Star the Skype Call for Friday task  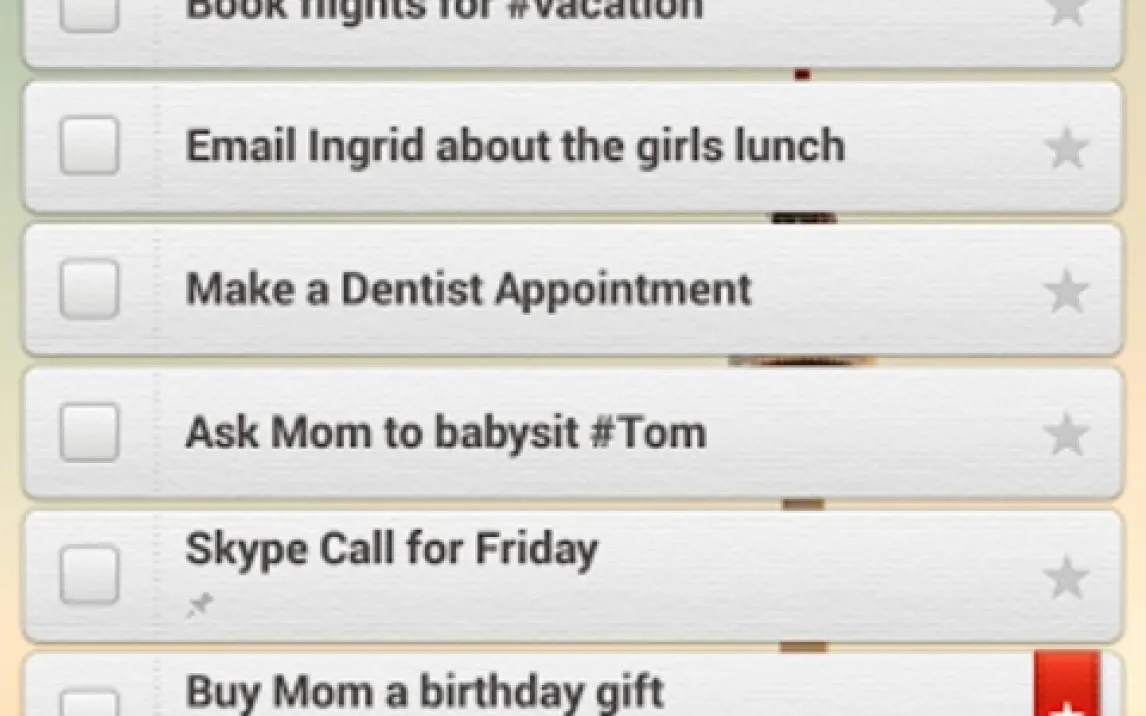(1066, 578)
